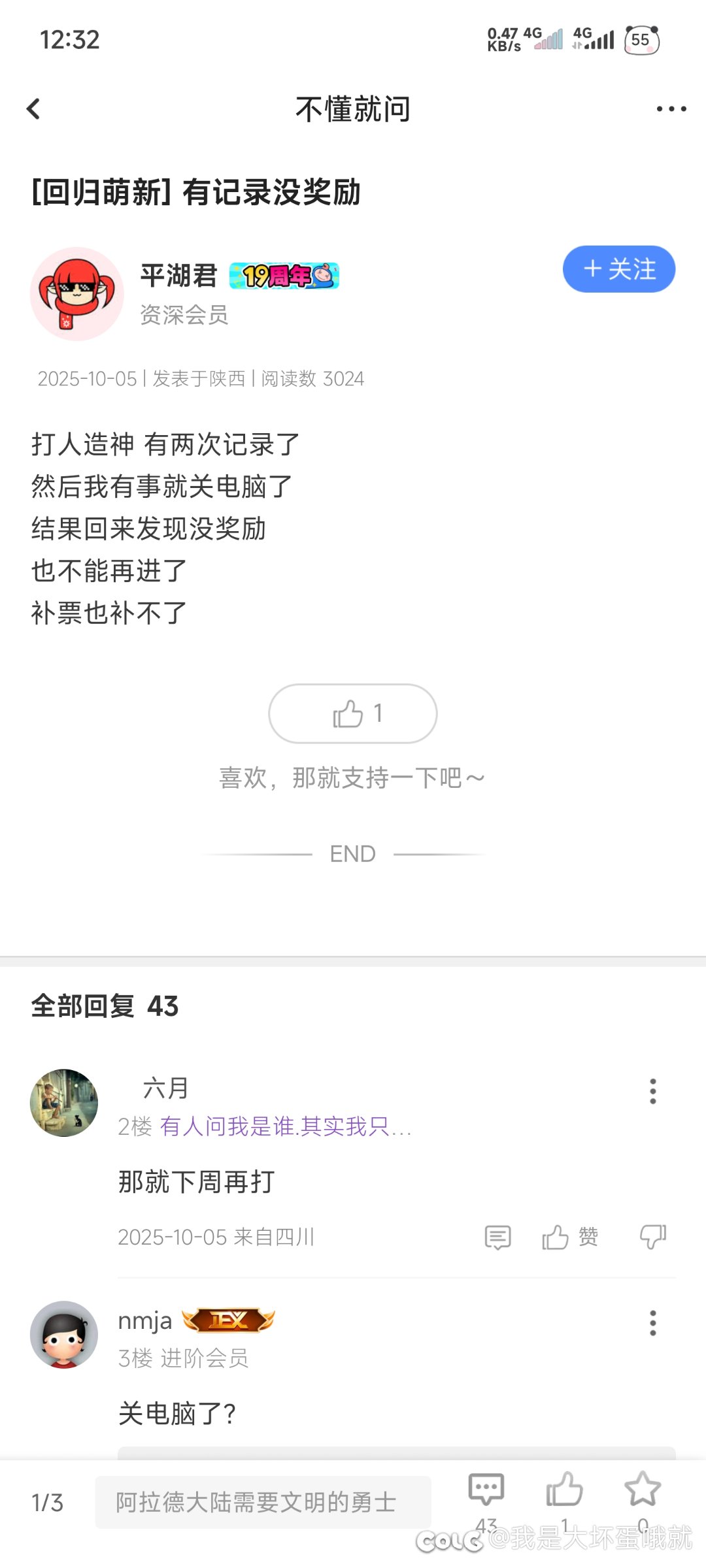This screenshot has height=1568, width=706.
Task: Open more options on 六月's reply
Action: (x=652, y=1091)
